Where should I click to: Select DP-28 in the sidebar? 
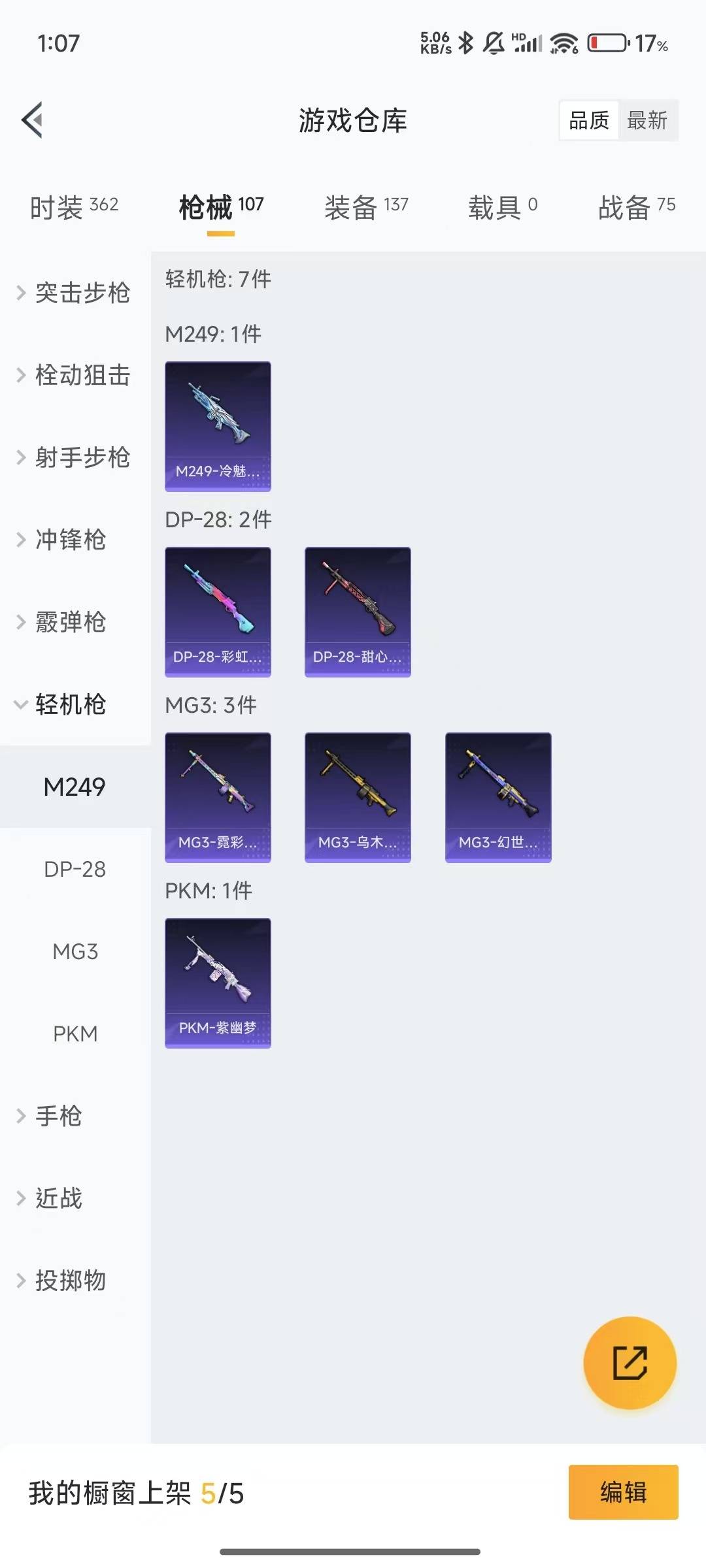[75, 869]
